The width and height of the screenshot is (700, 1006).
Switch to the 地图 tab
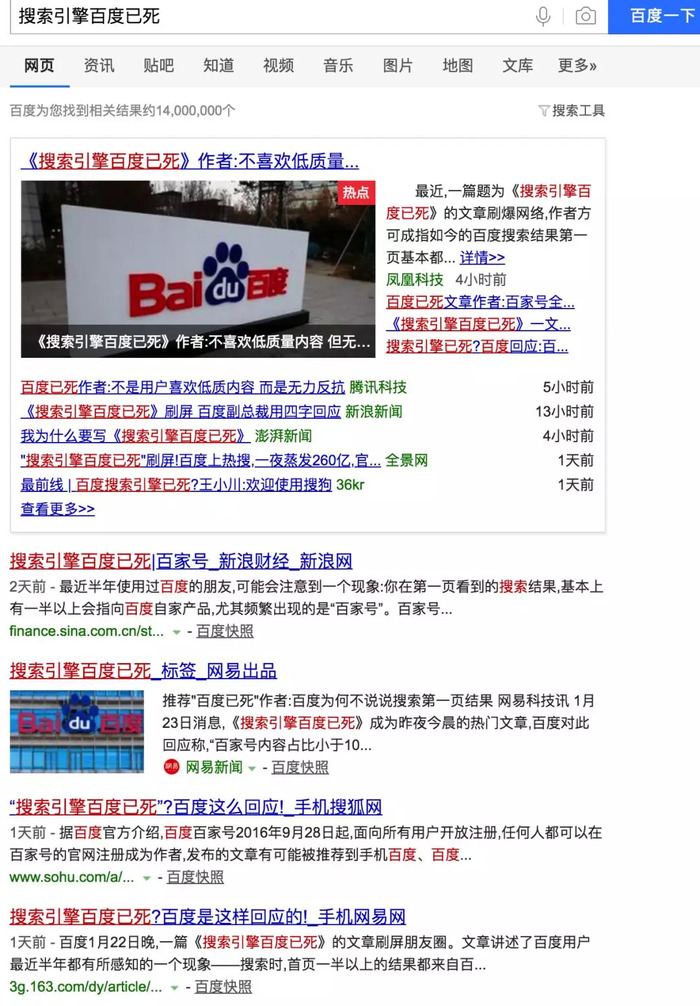click(x=458, y=66)
